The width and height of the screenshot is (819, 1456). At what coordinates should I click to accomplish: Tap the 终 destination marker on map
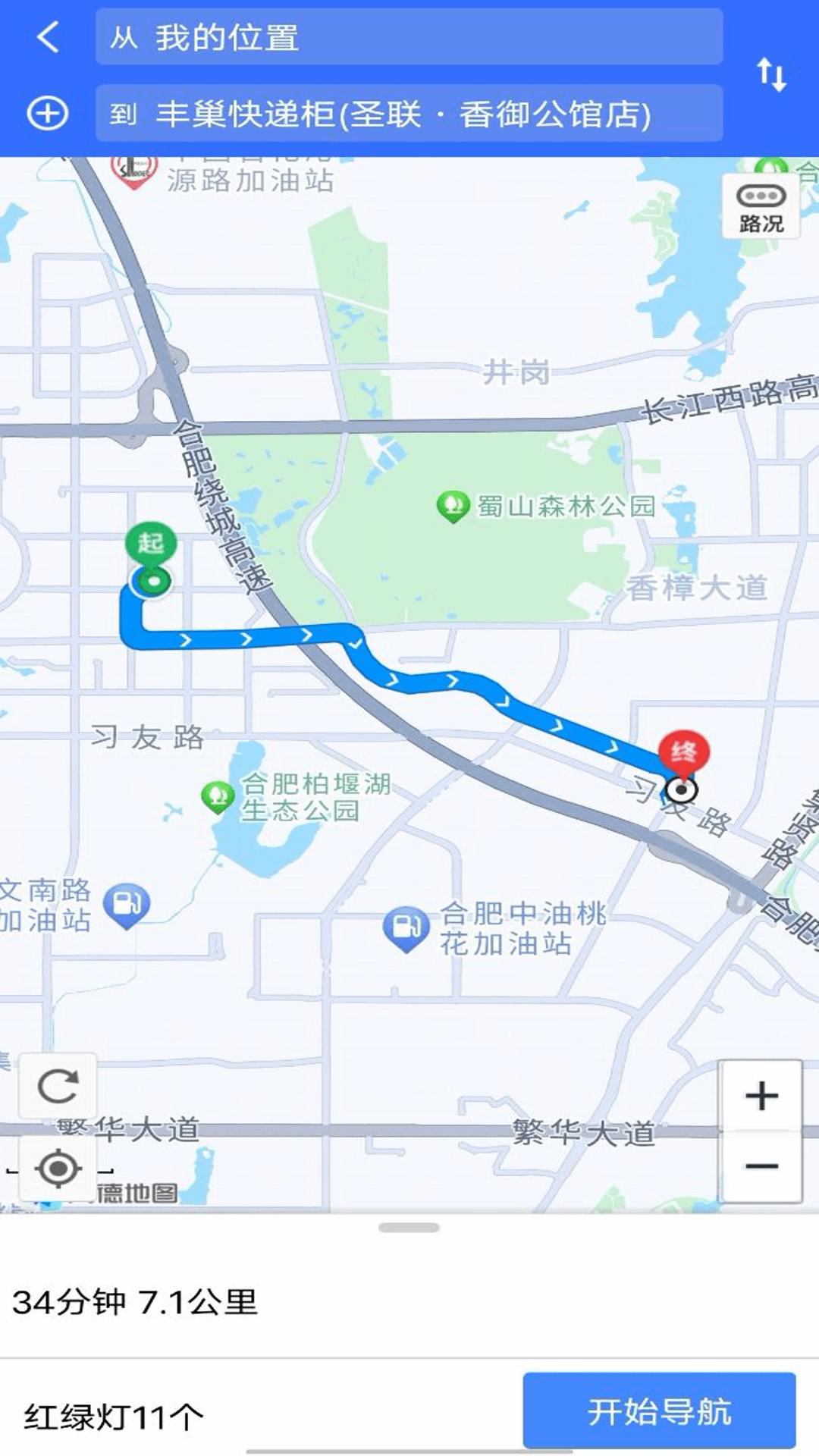[x=683, y=752]
